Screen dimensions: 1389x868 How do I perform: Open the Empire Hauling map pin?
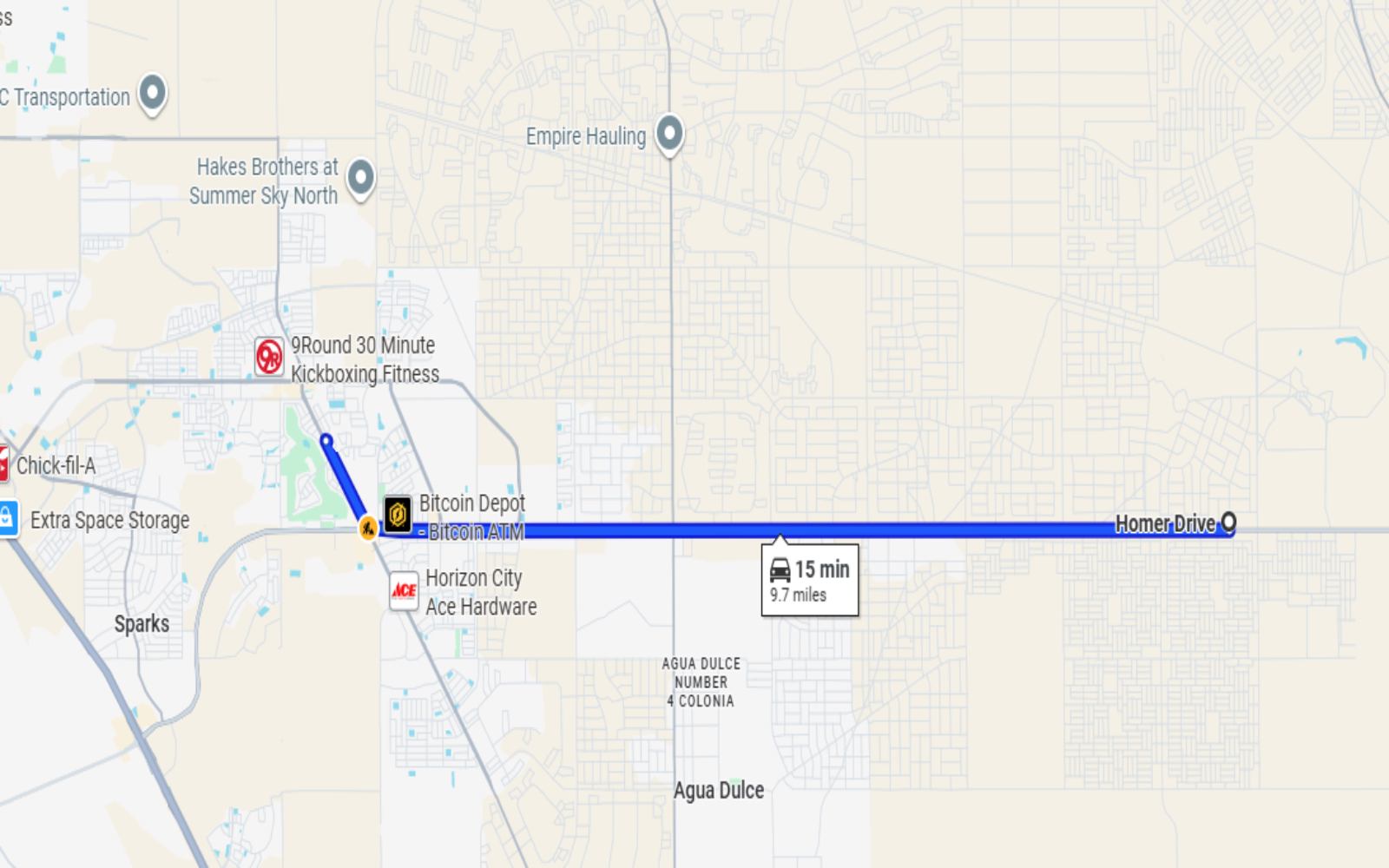(x=668, y=134)
